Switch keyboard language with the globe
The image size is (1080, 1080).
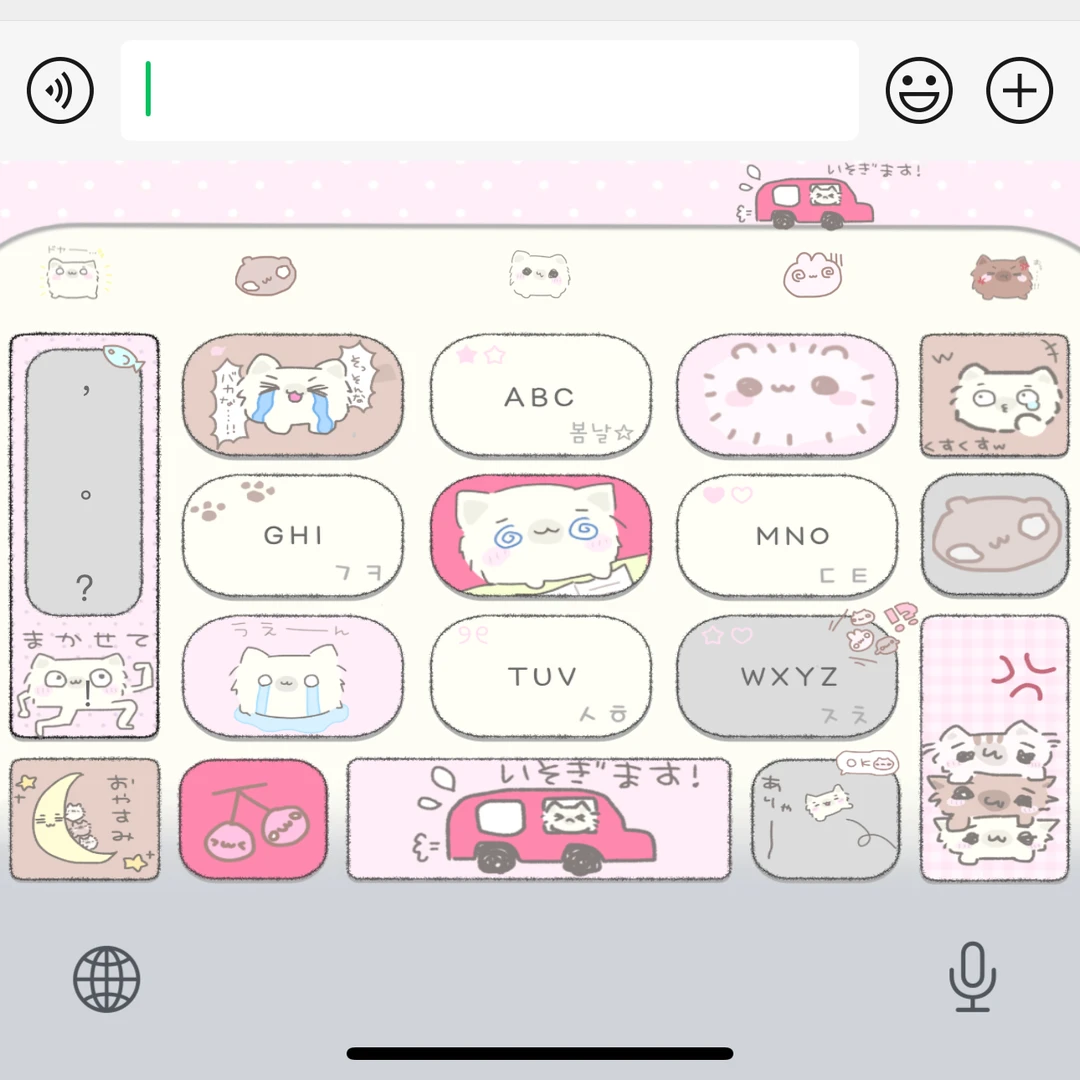click(x=107, y=979)
